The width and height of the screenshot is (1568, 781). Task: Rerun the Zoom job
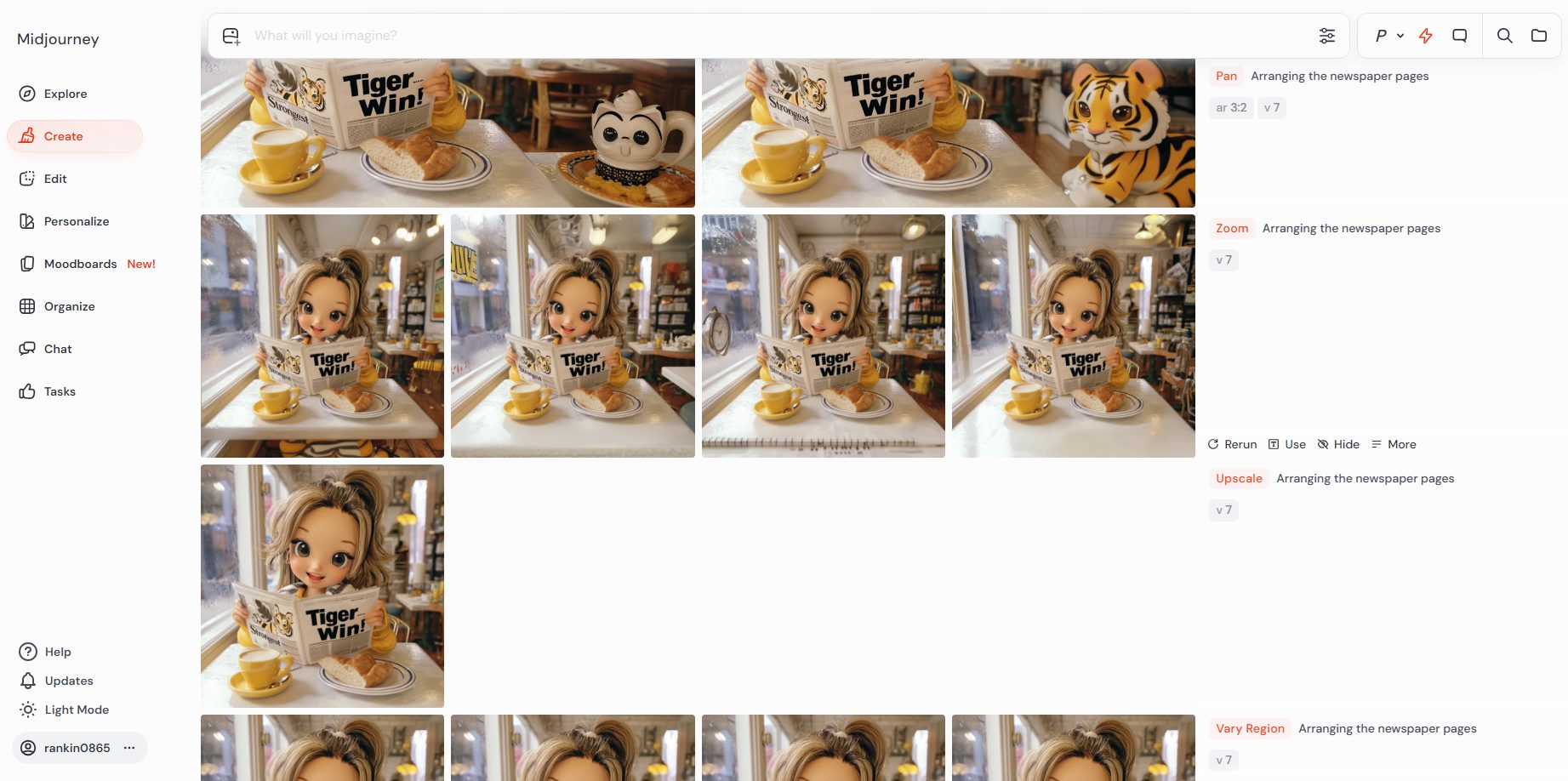[x=1232, y=444]
